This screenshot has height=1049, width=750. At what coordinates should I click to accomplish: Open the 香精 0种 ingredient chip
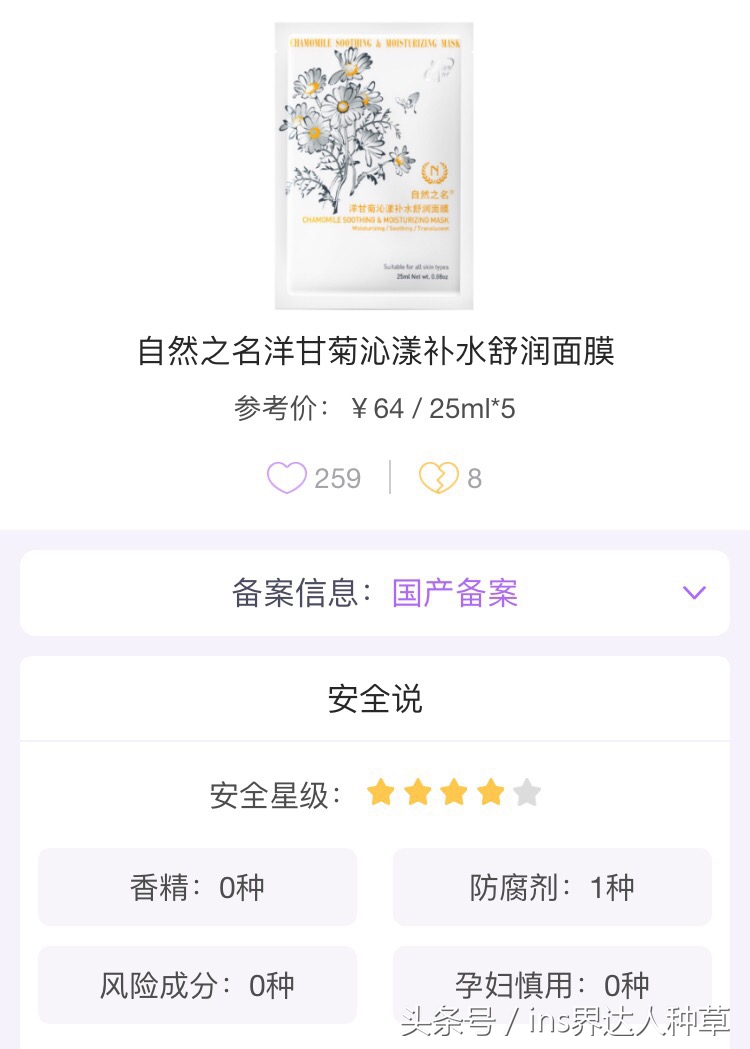tap(197, 887)
